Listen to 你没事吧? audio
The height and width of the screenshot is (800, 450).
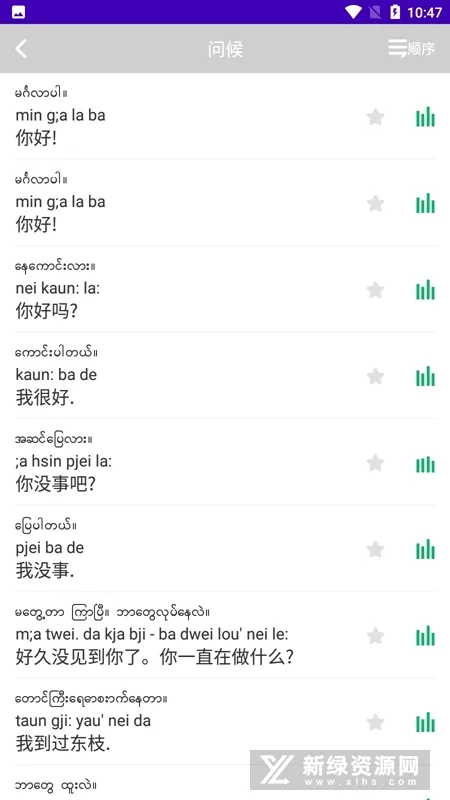425,462
